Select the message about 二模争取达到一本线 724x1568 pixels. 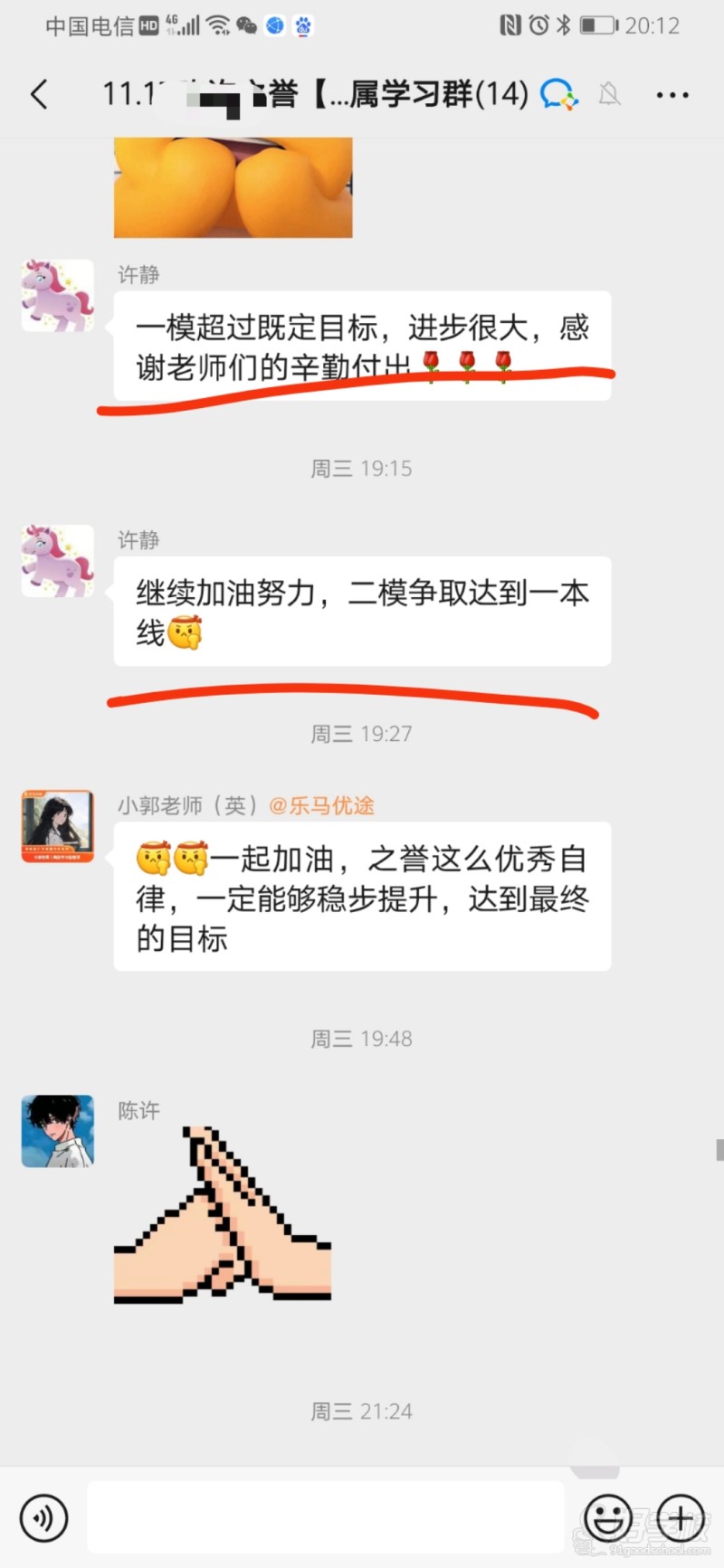(362, 612)
